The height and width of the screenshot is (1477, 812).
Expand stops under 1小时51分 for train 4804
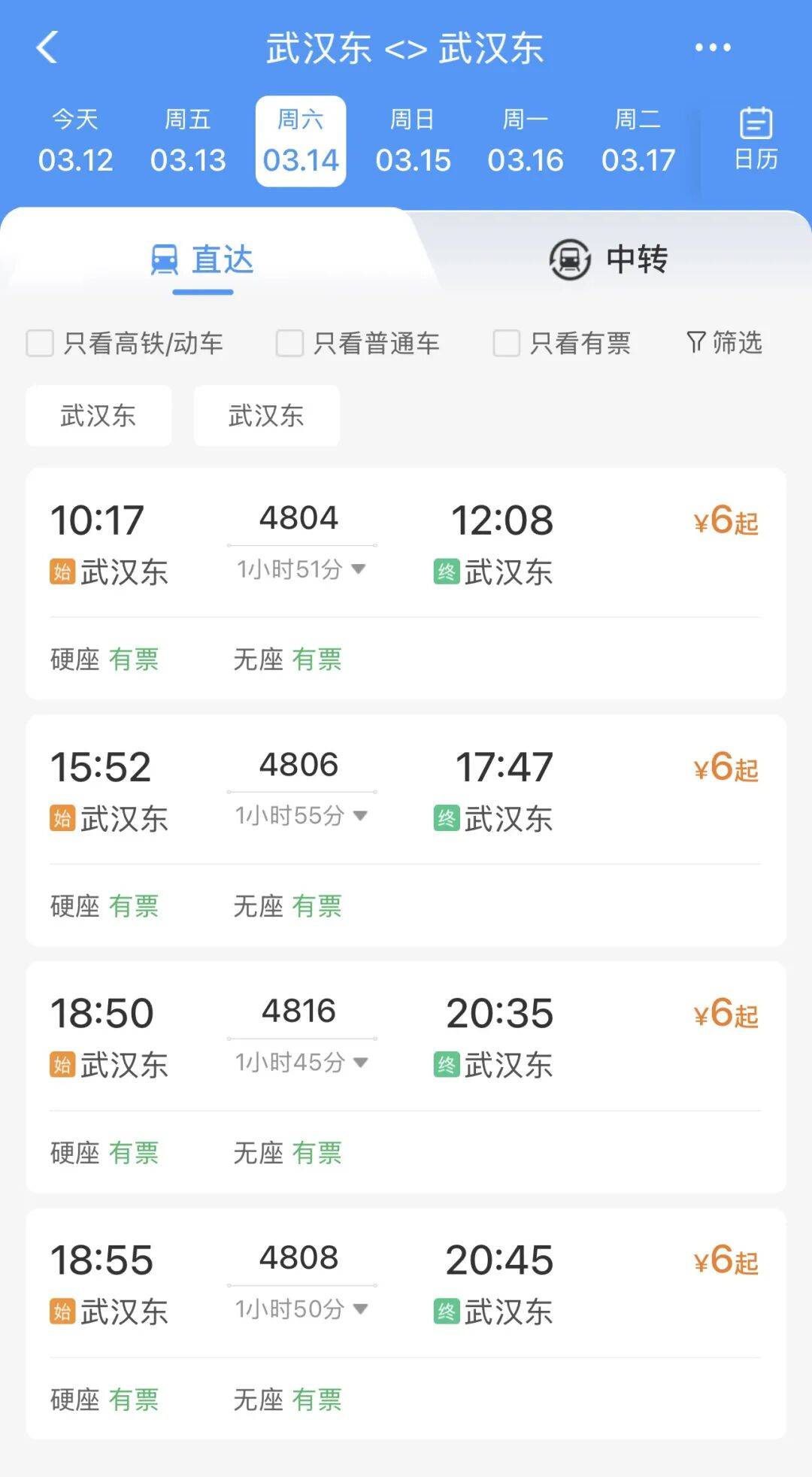pyautogui.click(x=301, y=569)
